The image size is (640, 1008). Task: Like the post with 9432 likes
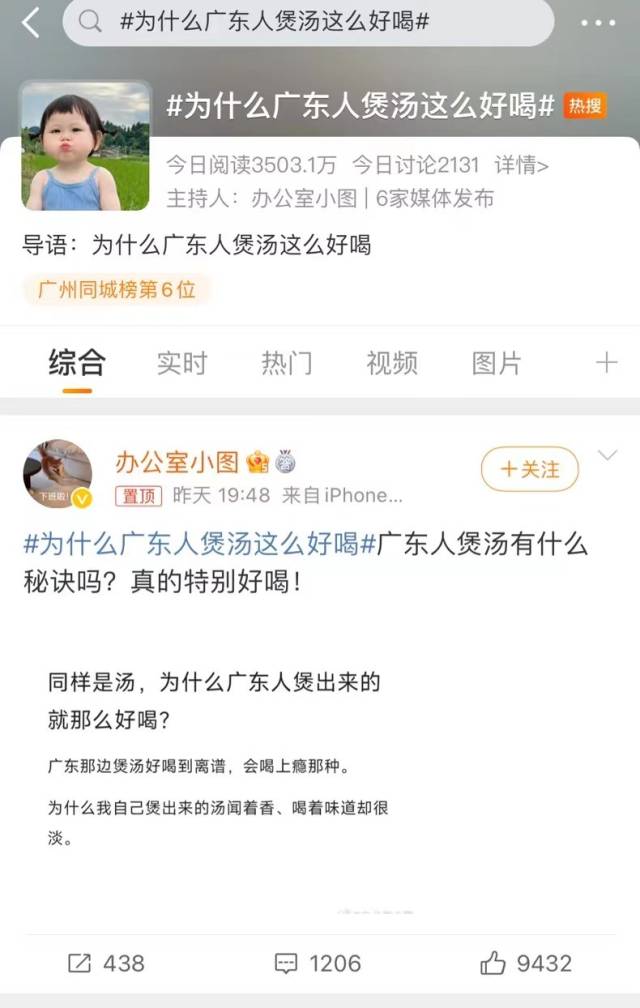[x=526, y=963]
